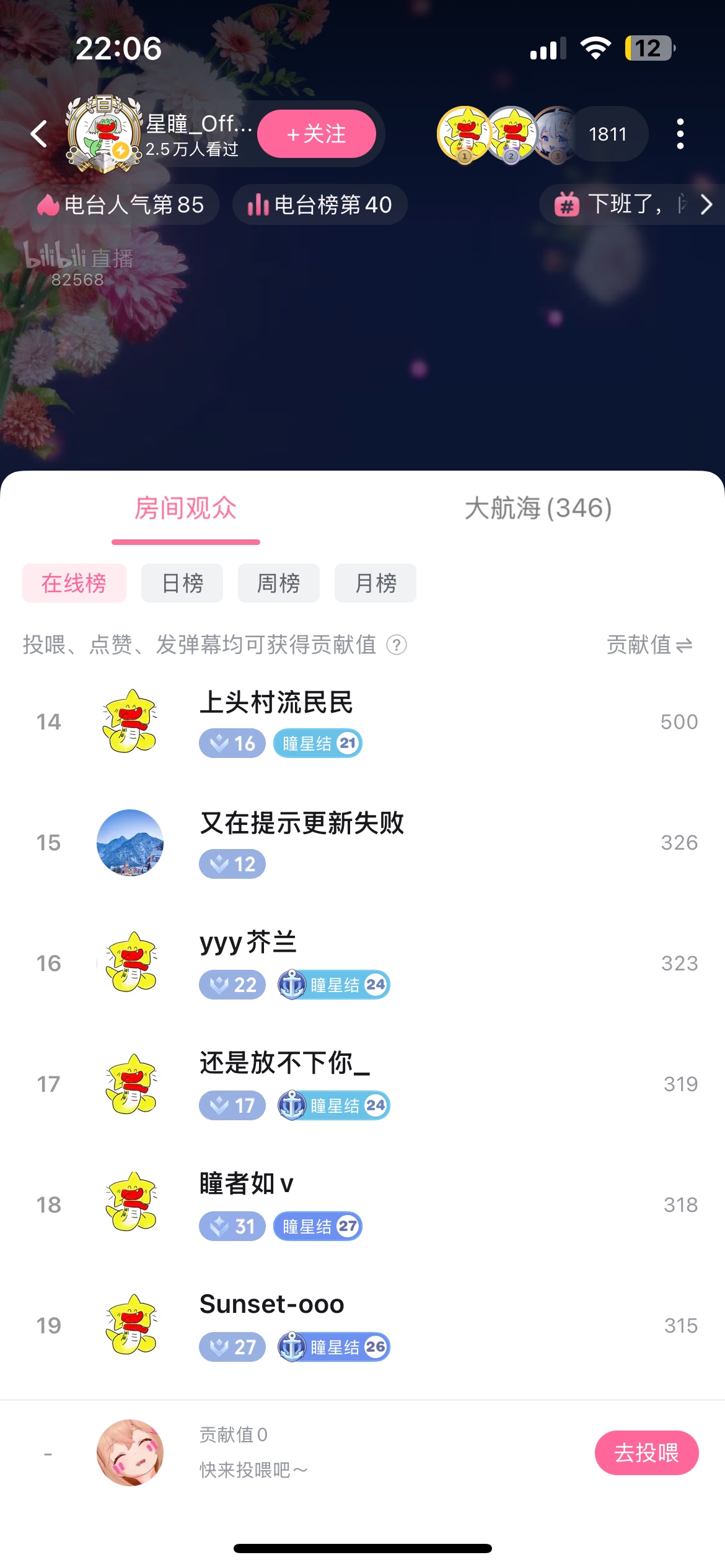Switch to 月榜 monthly ranking
Viewport: 725px width, 1568px height.
(375, 583)
